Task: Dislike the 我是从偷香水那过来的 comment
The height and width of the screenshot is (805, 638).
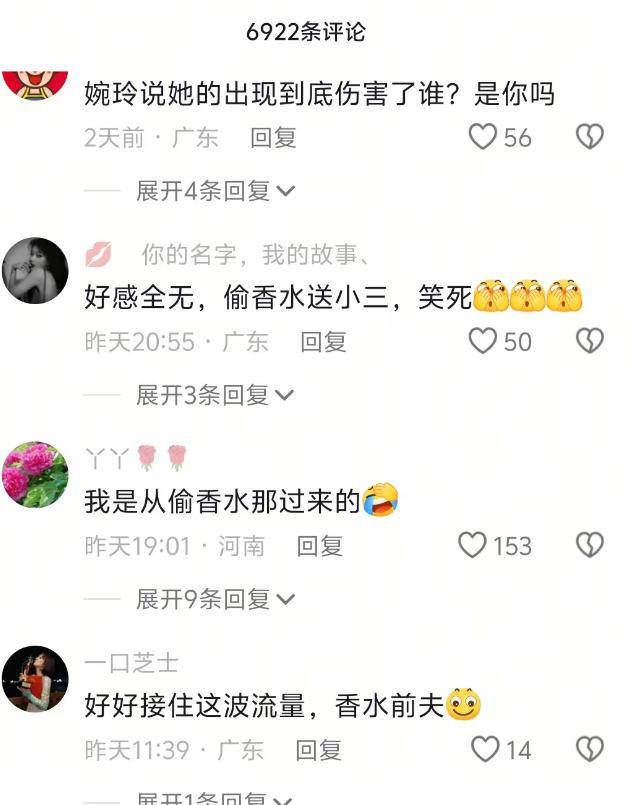Action: click(x=590, y=545)
